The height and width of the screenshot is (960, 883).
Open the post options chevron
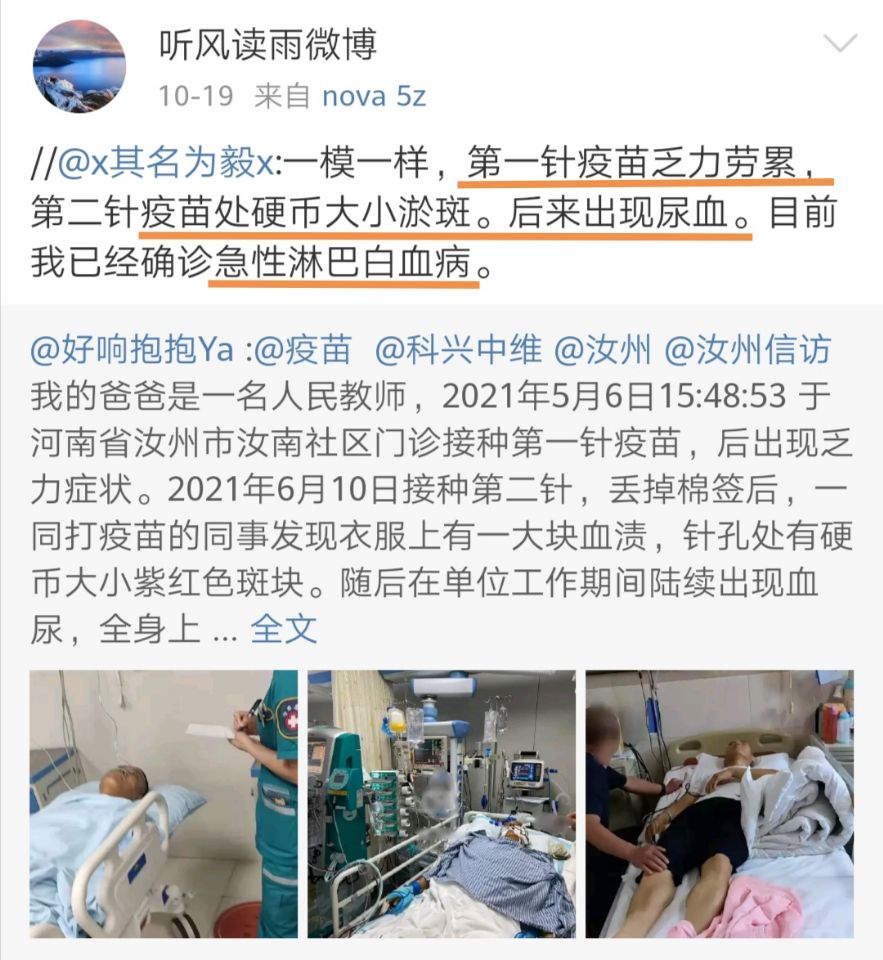point(838,44)
